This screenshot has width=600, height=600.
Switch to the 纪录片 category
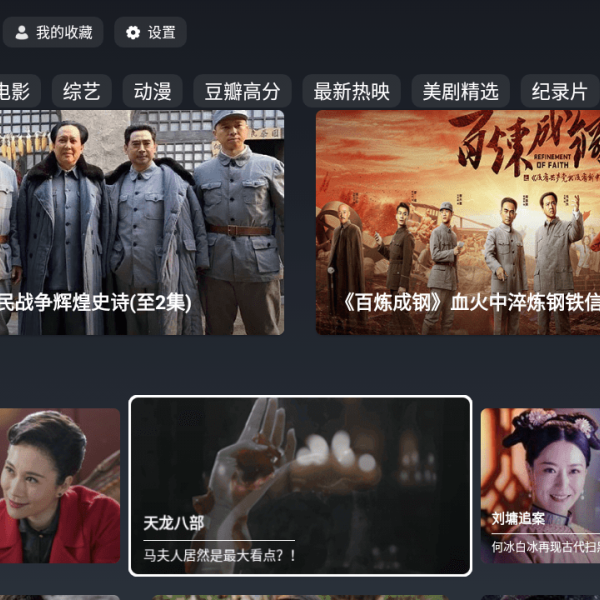pyautogui.click(x=558, y=92)
